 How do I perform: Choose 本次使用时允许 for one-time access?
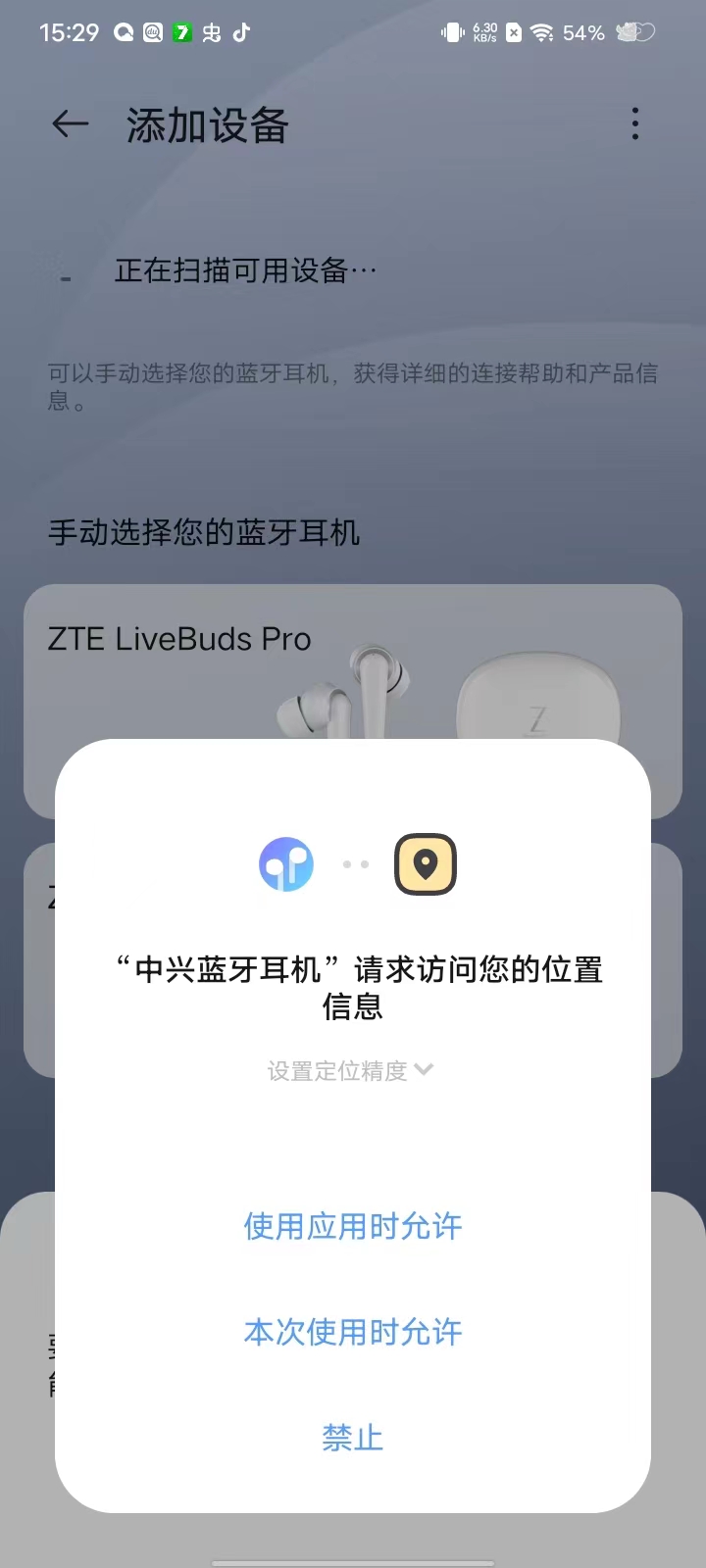click(352, 1332)
